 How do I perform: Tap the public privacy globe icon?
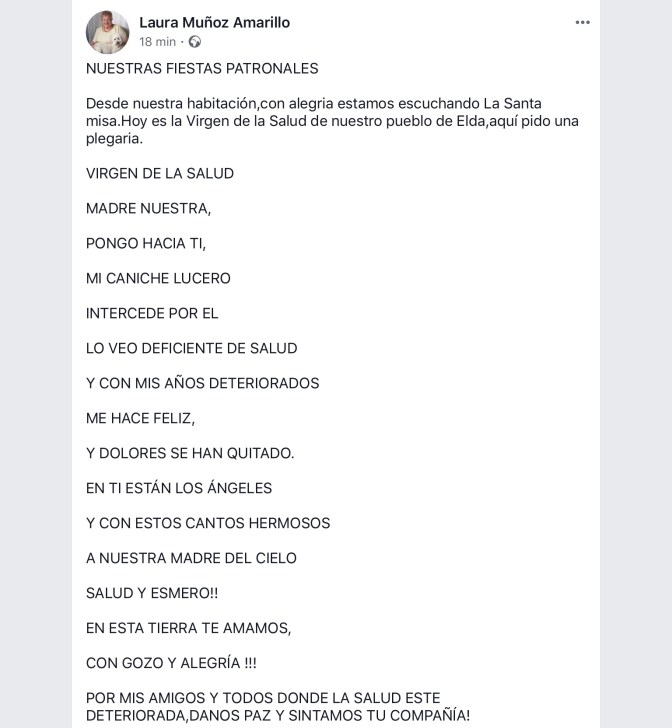pos(195,42)
